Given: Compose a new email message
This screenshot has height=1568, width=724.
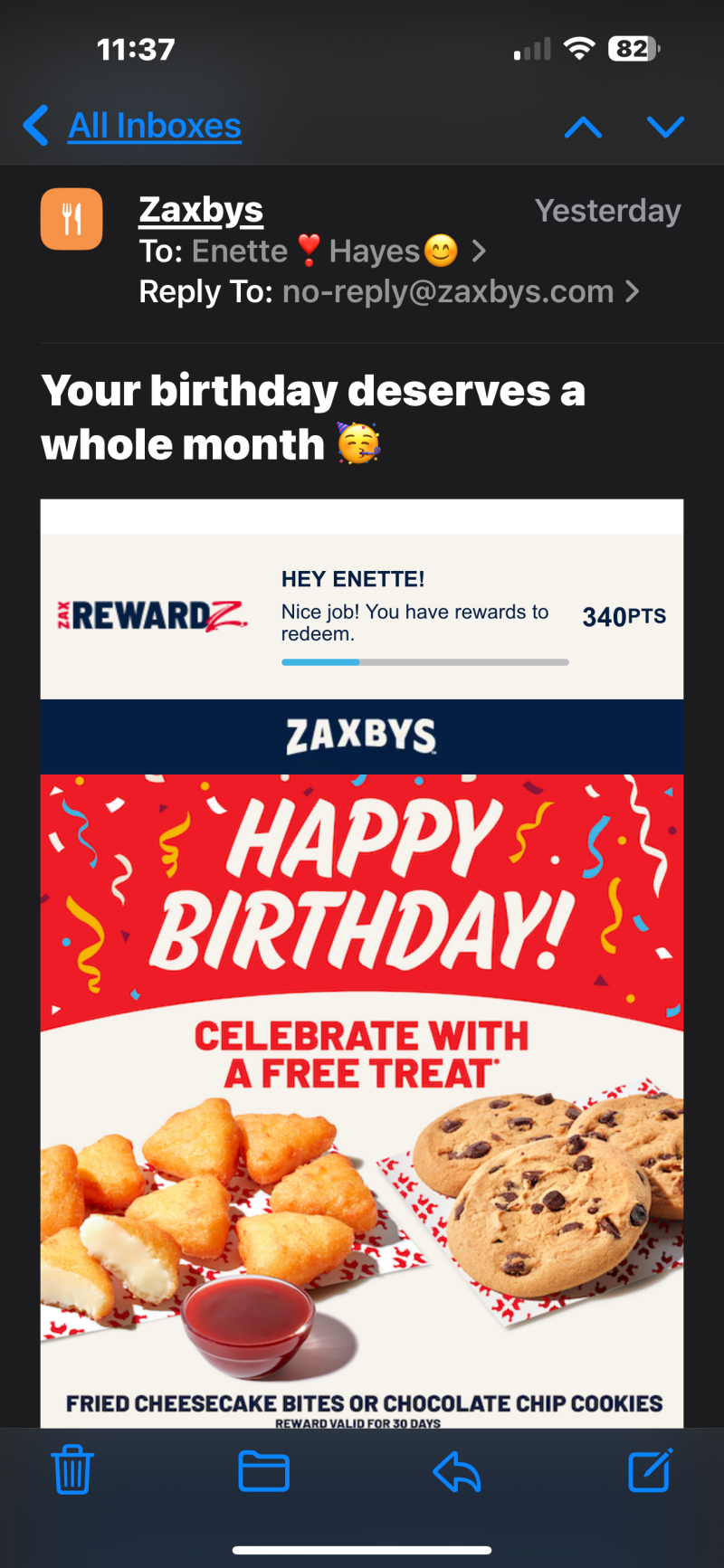Looking at the screenshot, I should [650, 1469].
